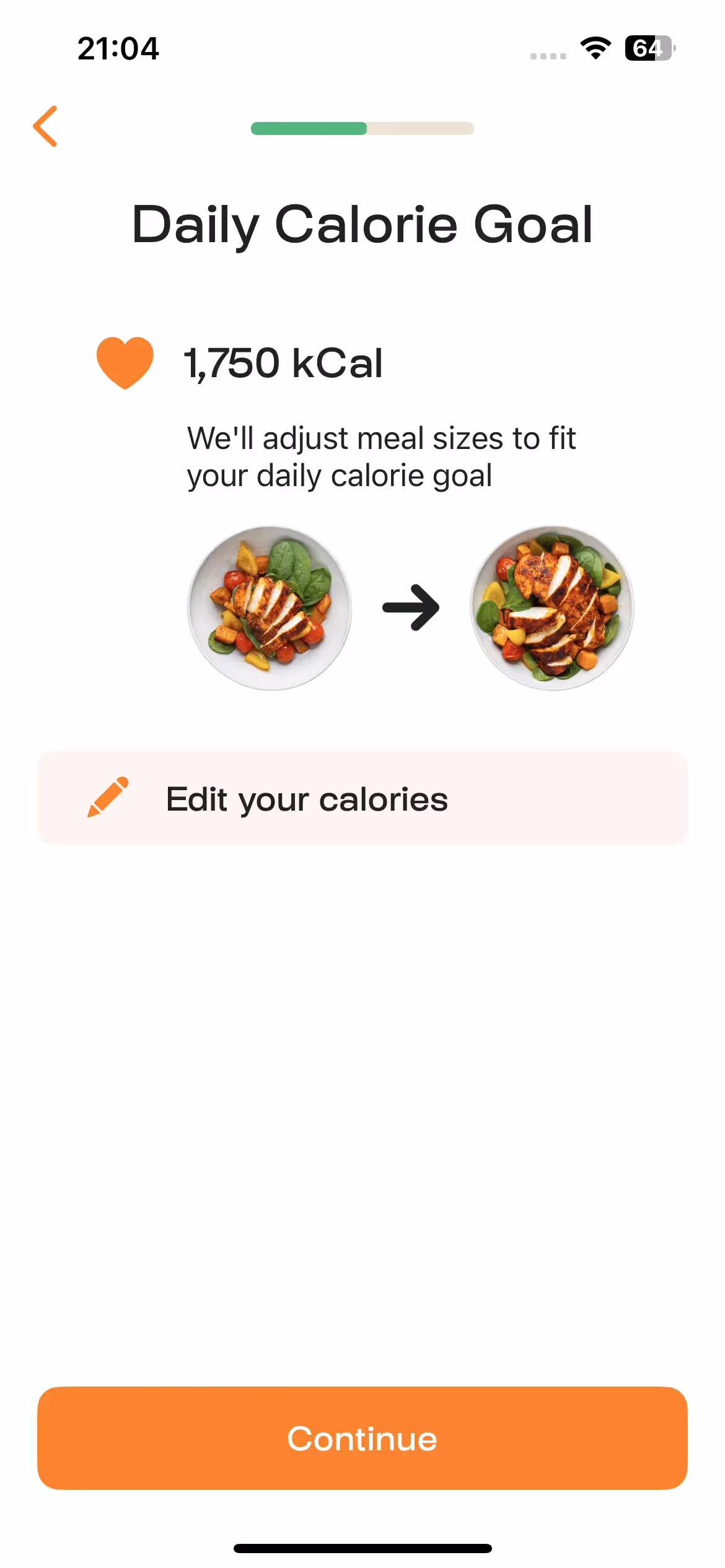Open Edit your calories
Screen dimensions: 725x1568
pyautogui.click(x=362, y=798)
